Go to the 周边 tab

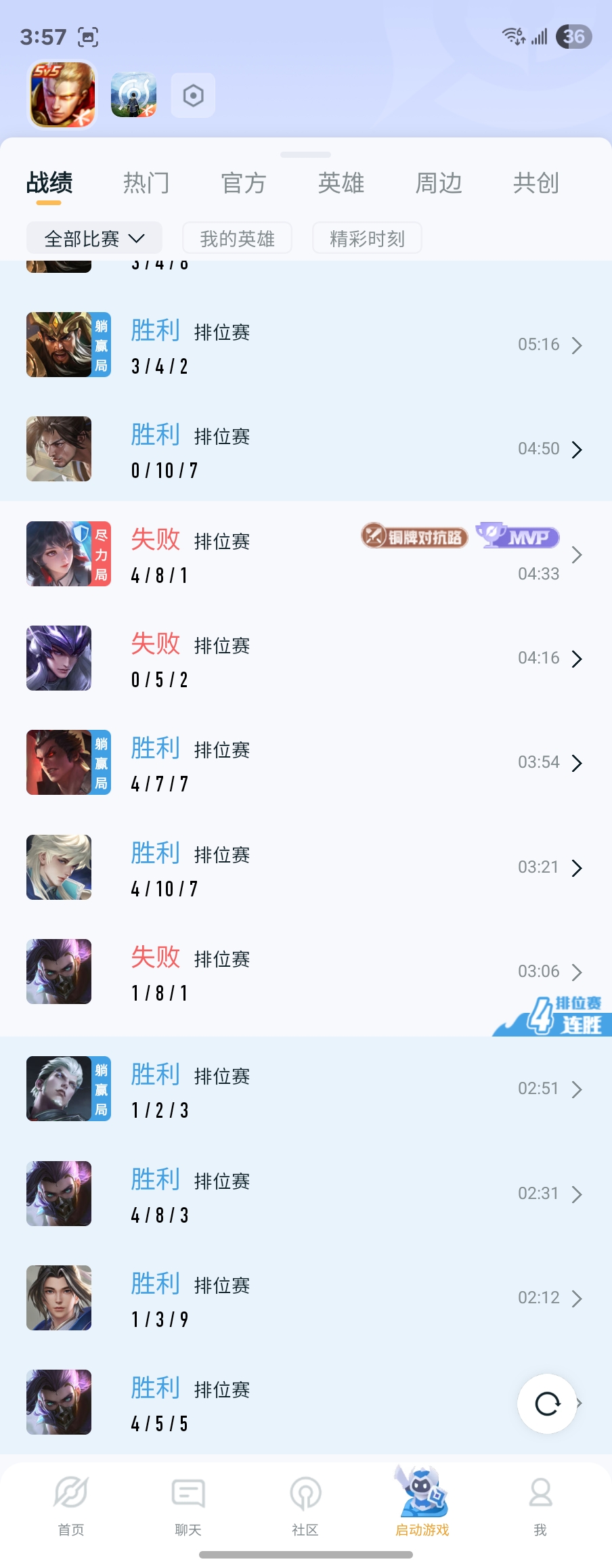tap(439, 183)
